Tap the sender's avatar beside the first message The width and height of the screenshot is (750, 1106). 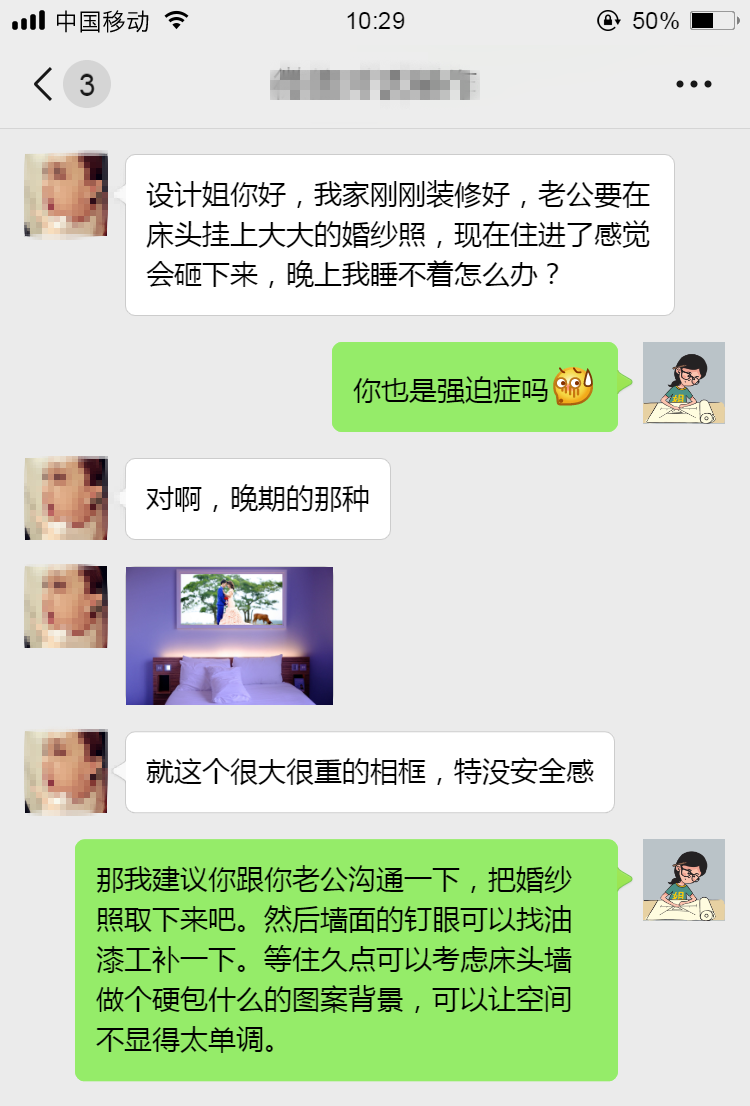point(64,196)
